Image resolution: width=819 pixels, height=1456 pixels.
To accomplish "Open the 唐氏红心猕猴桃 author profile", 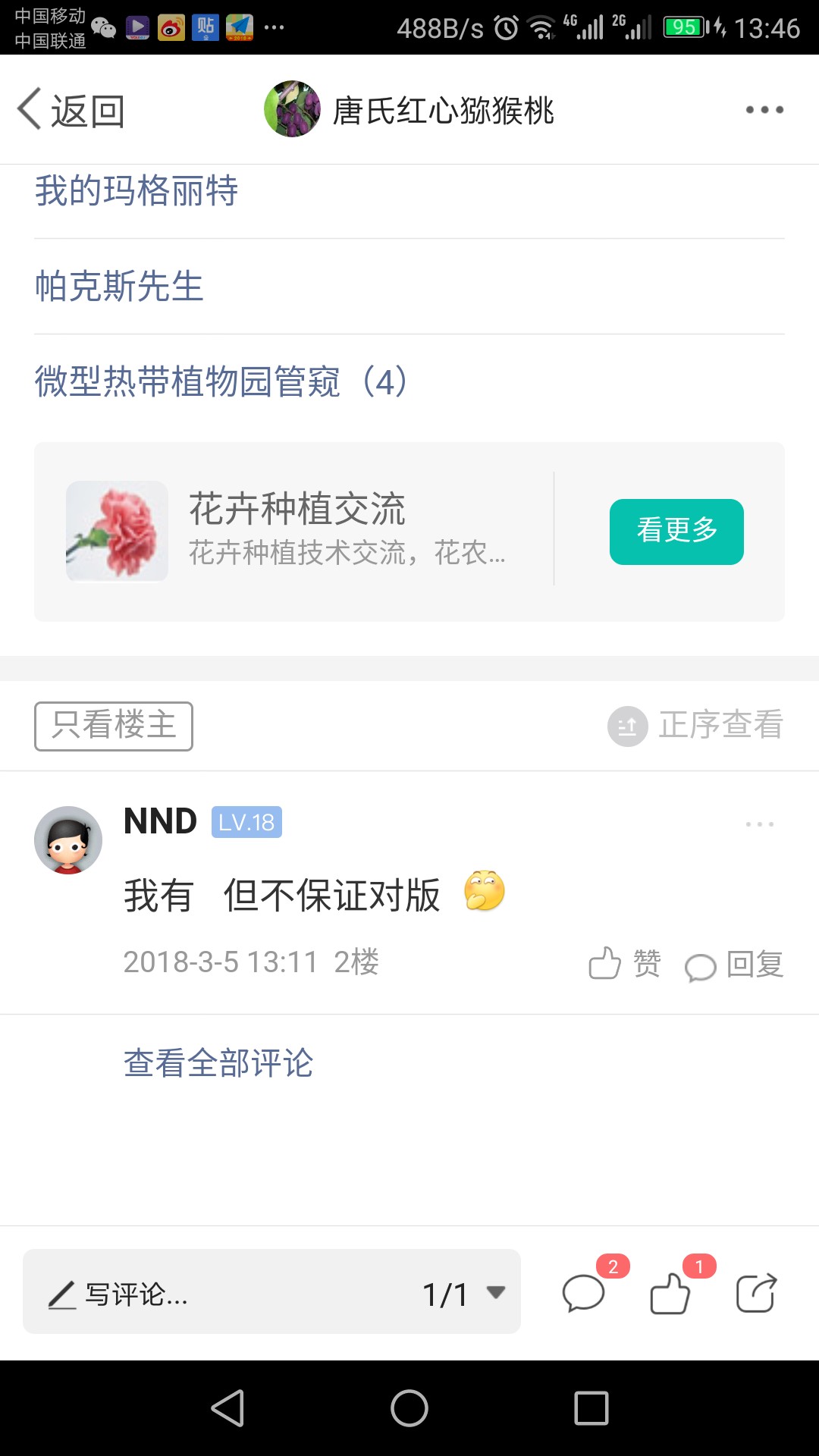I will pyautogui.click(x=409, y=110).
